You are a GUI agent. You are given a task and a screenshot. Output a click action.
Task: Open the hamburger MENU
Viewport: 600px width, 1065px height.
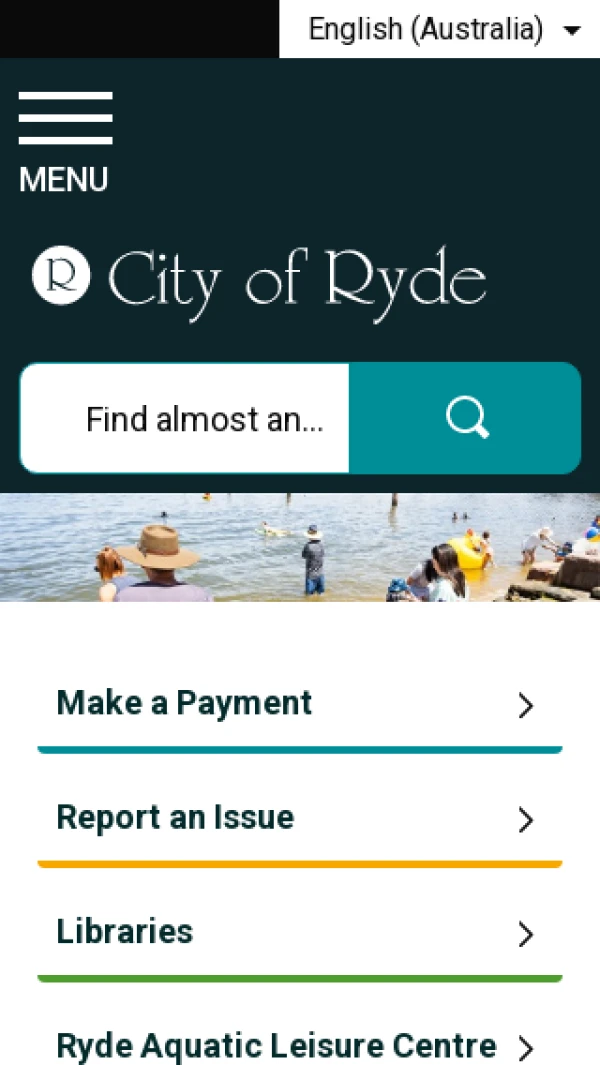[65, 142]
